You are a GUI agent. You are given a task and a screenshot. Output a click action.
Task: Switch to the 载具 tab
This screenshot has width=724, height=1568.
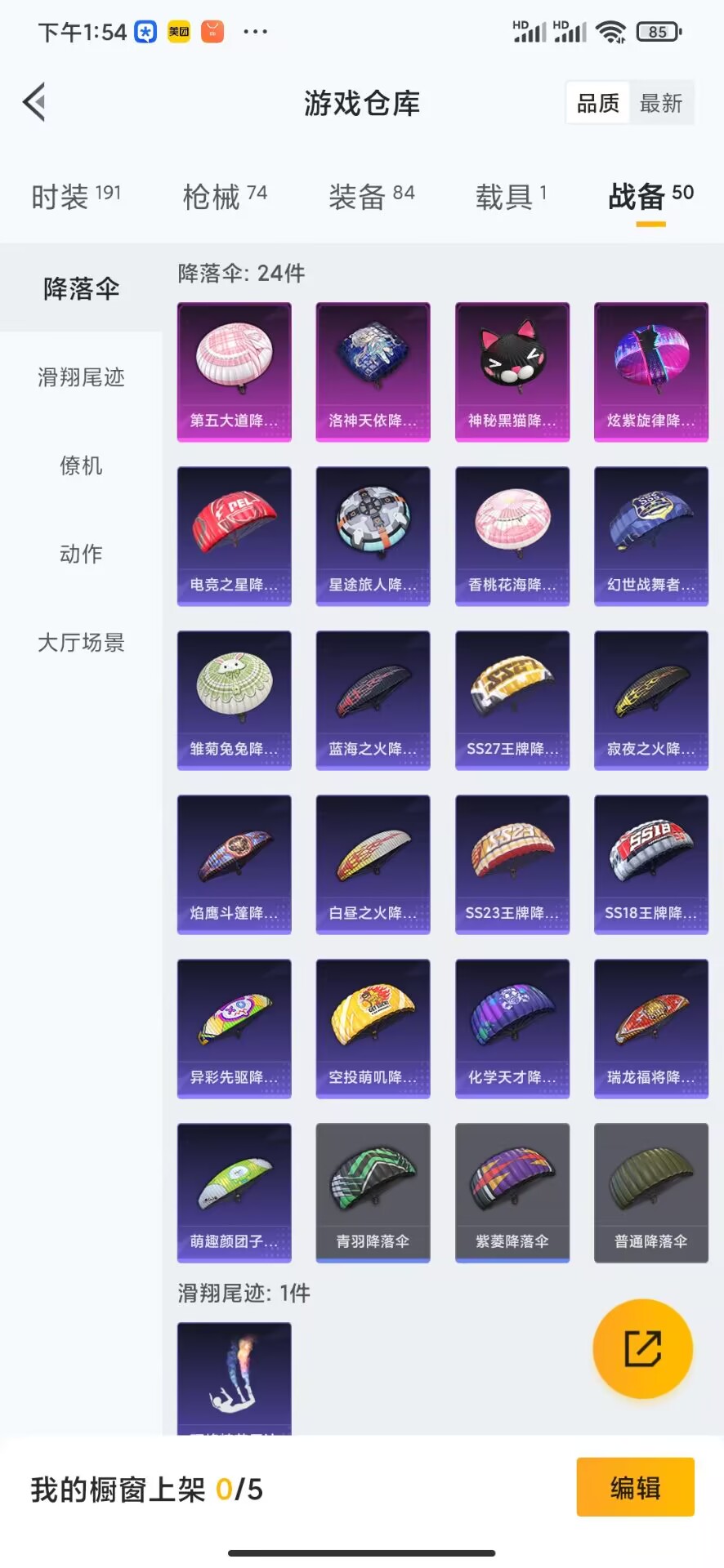[511, 196]
